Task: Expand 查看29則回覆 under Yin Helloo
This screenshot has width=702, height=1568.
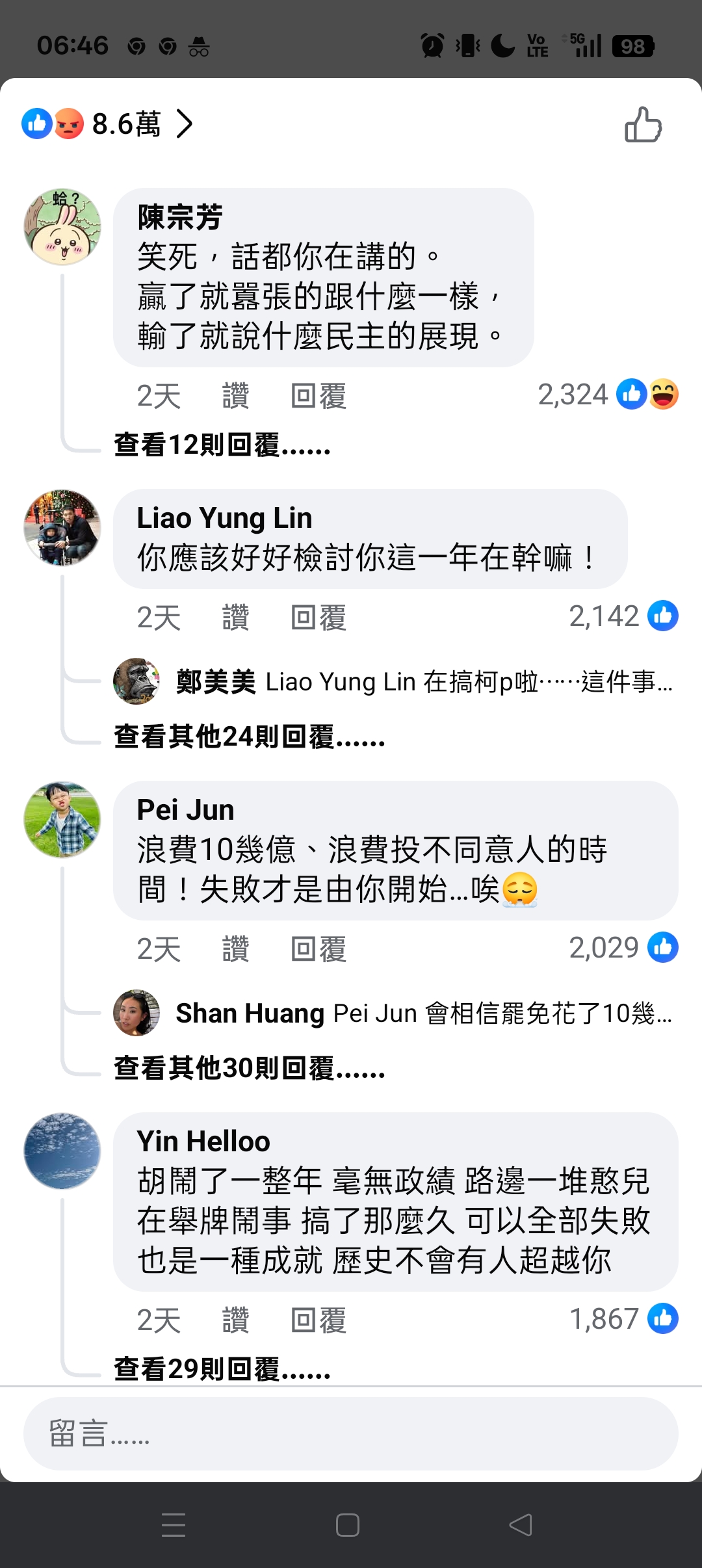Action: pyautogui.click(x=222, y=1369)
